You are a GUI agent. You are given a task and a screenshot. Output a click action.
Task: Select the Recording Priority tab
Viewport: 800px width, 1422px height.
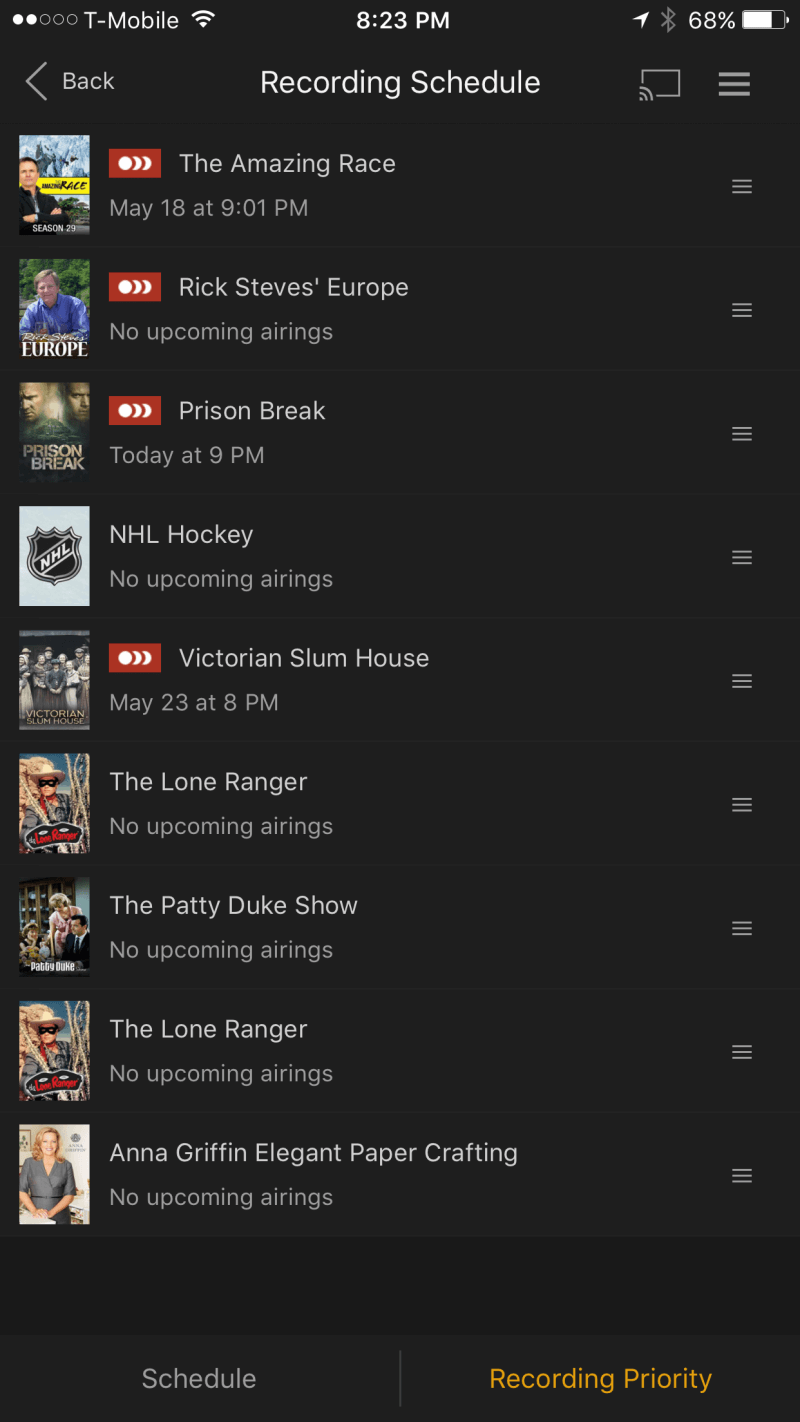pos(600,1378)
